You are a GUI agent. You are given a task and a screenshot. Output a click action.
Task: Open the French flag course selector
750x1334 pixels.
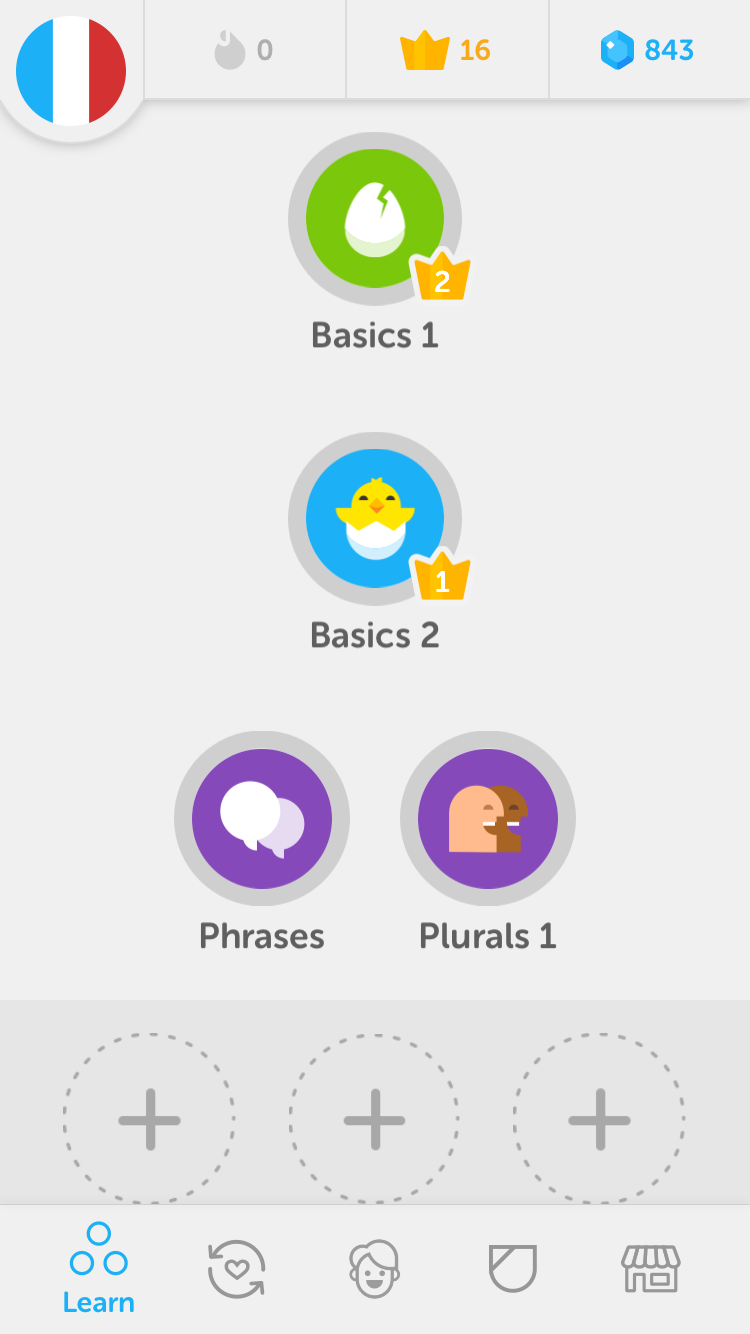click(x=71, y=70)
